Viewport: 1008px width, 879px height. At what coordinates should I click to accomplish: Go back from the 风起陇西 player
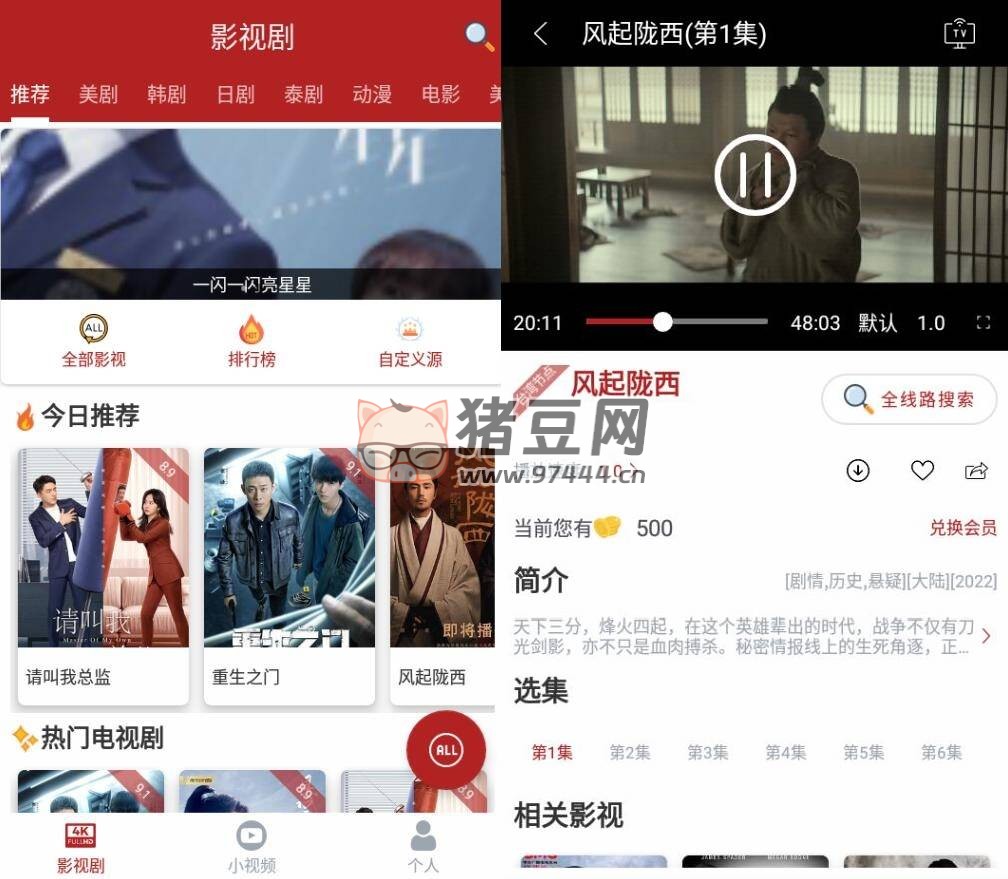541,34
